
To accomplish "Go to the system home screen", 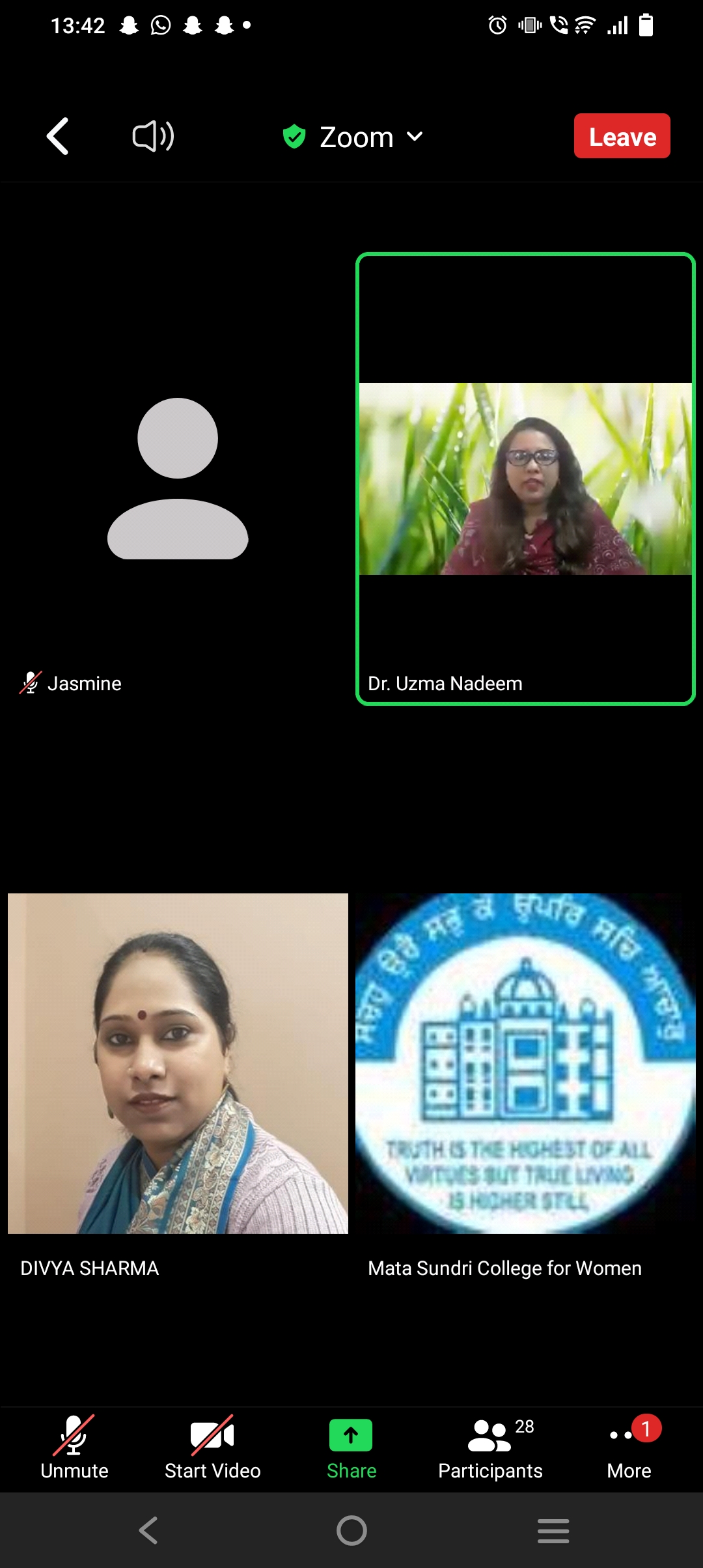I will click(351, 1530).
